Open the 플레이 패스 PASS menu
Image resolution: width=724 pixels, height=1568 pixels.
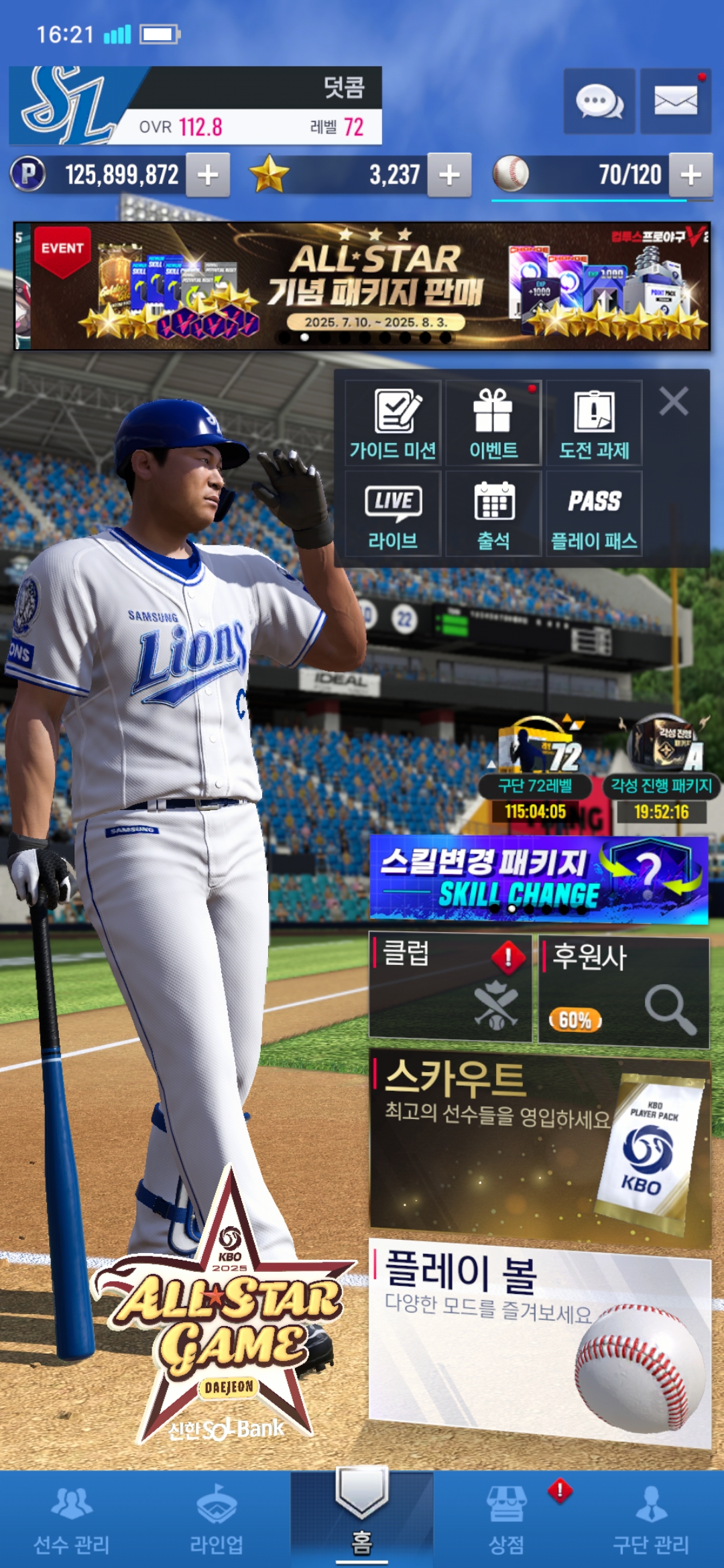594,513
